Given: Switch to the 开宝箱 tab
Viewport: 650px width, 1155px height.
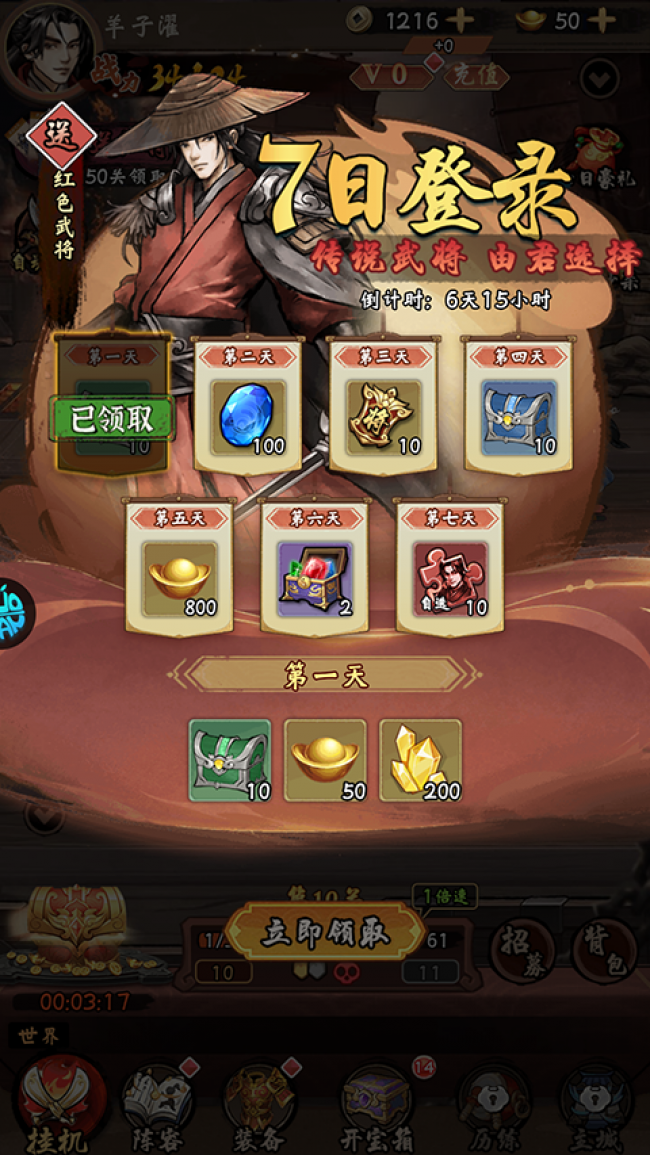Looking at the screenshot, I should pyautogui.click(x=378, y=1105).
